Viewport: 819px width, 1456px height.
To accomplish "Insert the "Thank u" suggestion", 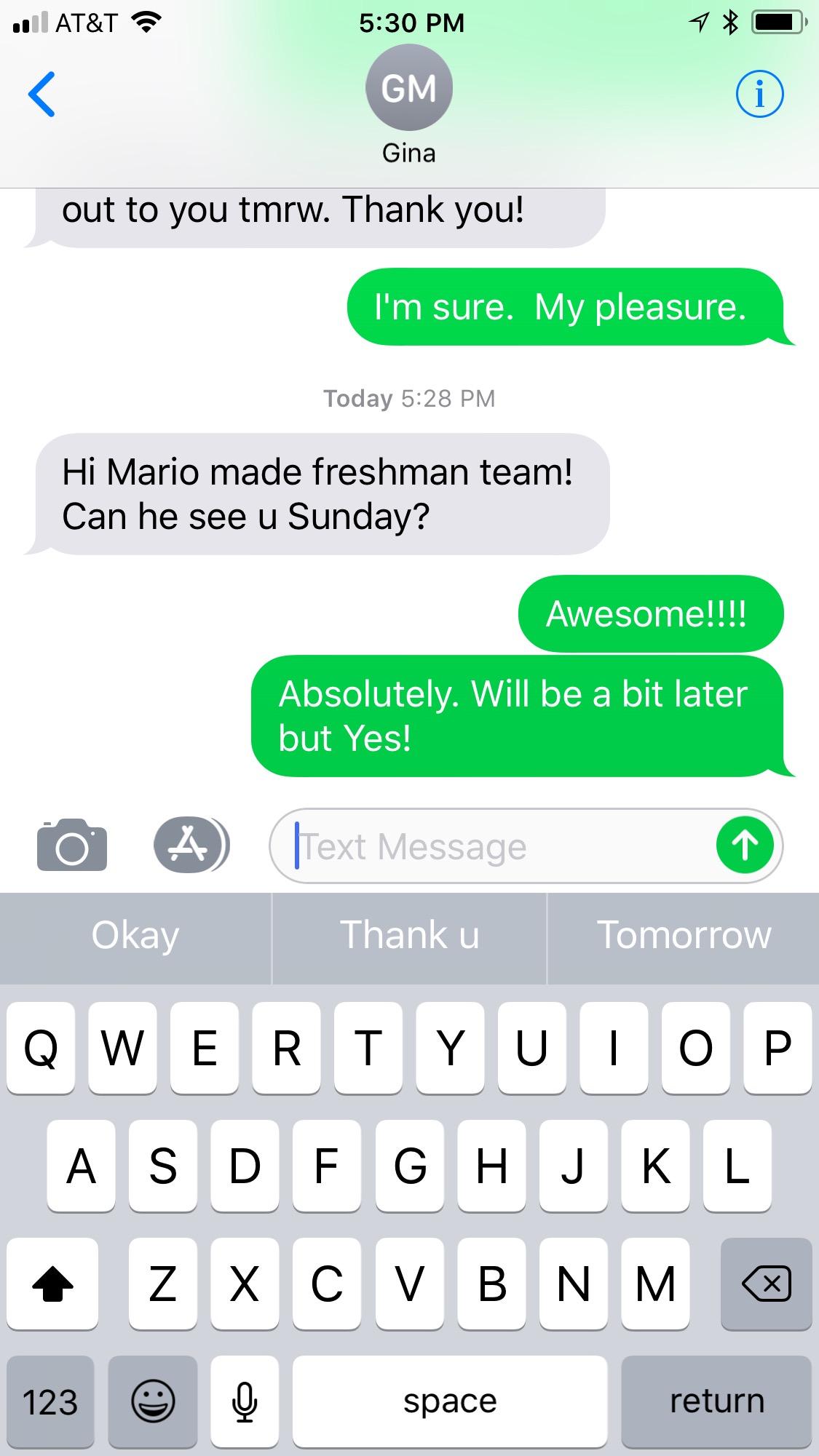I will coord(409,936).
